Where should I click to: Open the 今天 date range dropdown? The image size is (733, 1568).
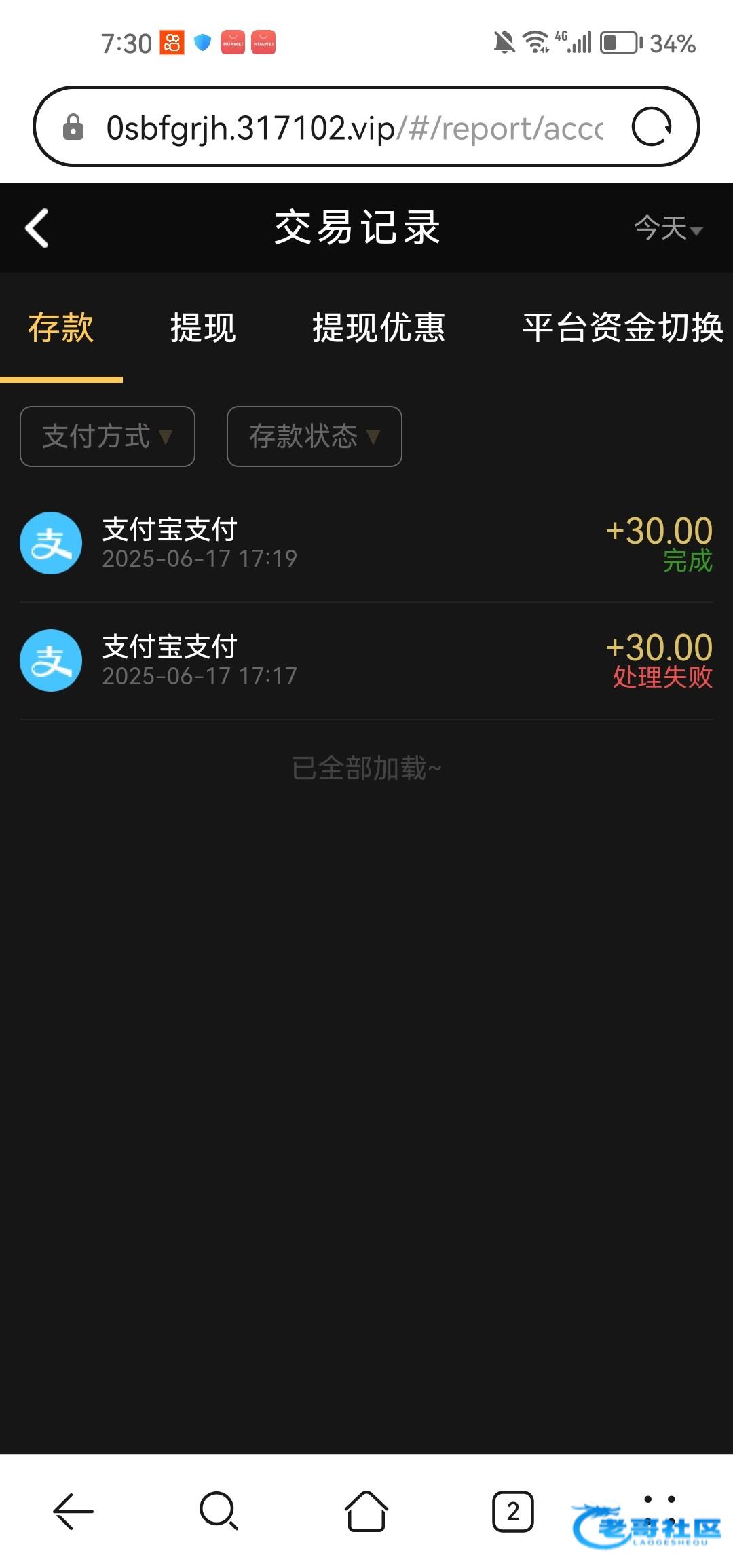coord(668,228)
